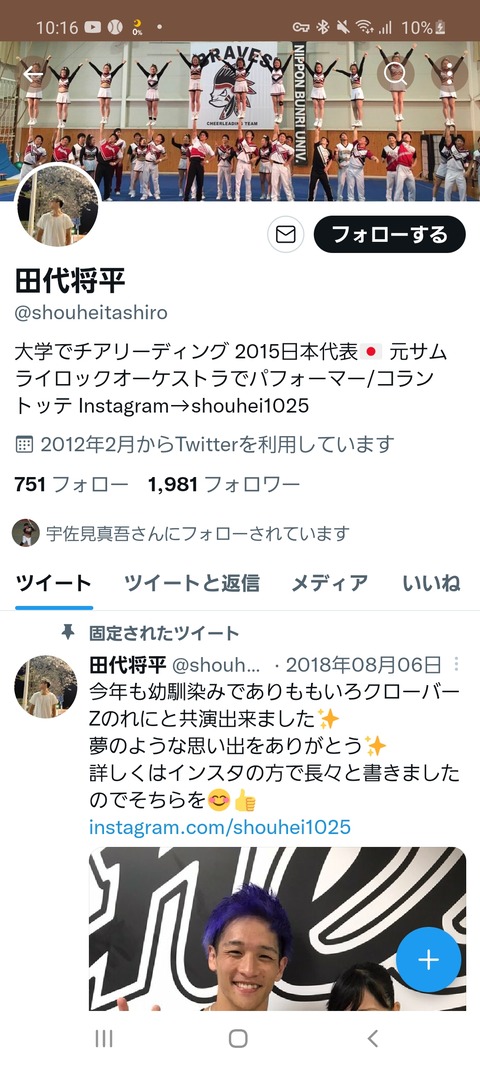480x1067 pixels.
Task: Send a direct message via envelope icon
Action: (285, 235)
